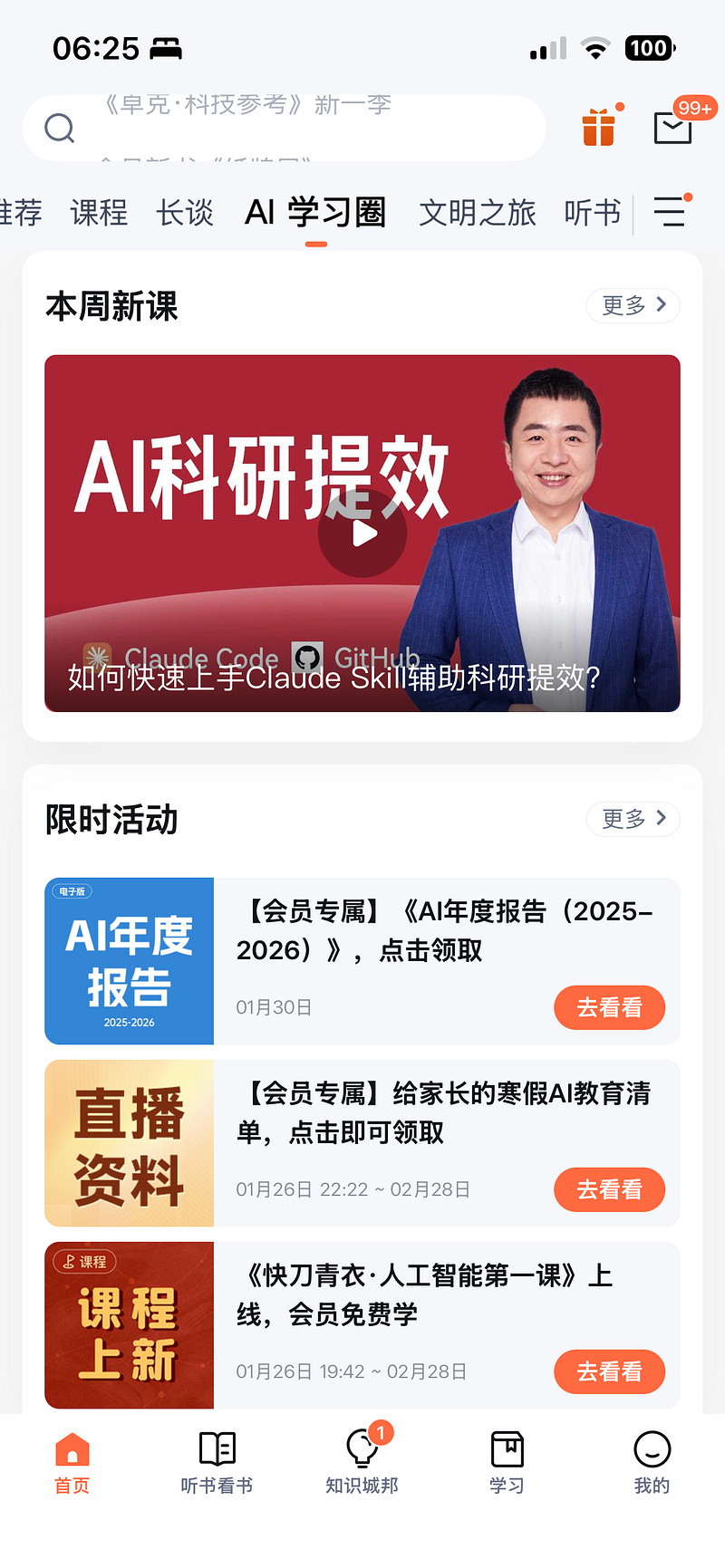Open the 我的 profile tab
Screen dimensions: 725x1568
point(652,1462)
